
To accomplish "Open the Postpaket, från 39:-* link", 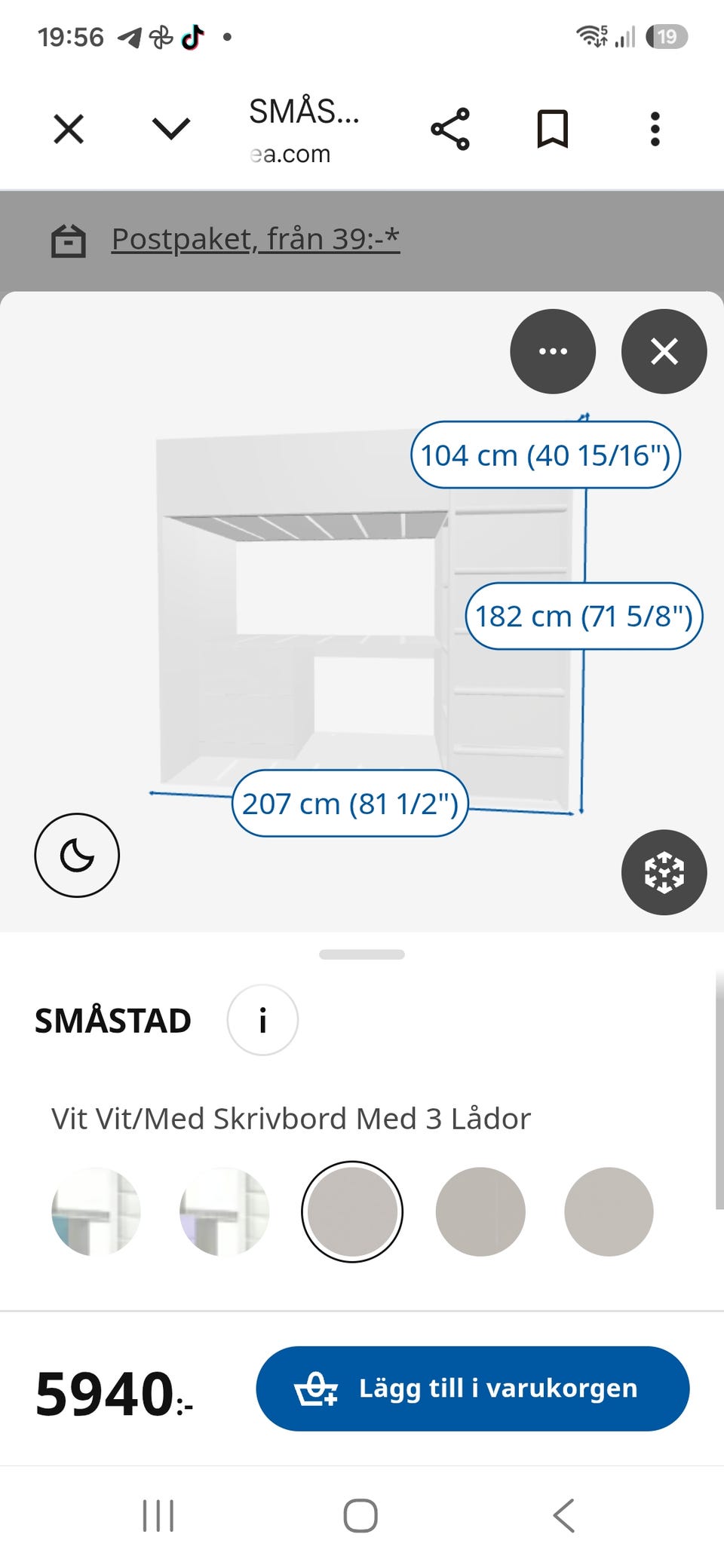I will (x=256, y=239).
